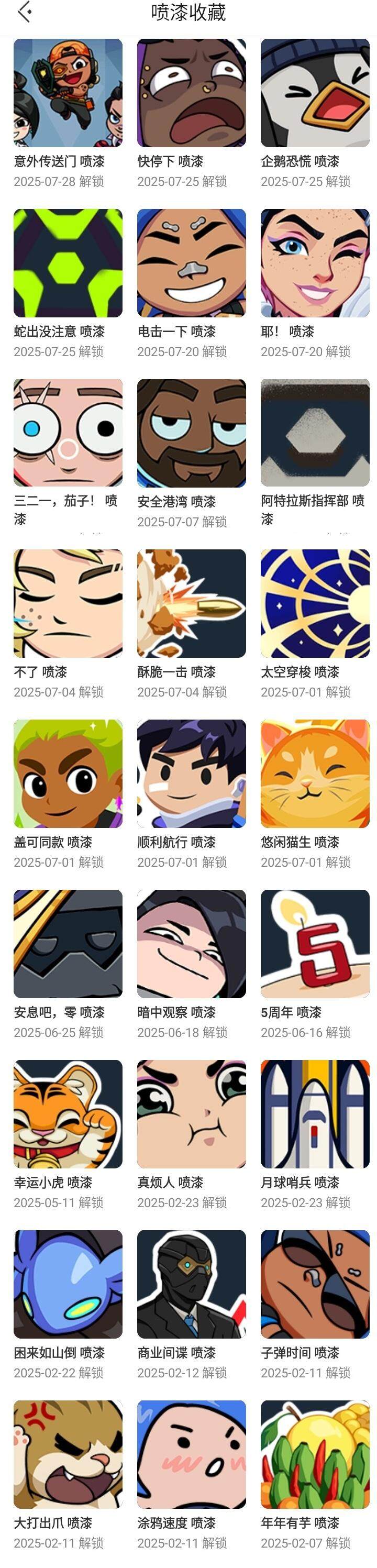This screenshot has width=377, height=1568.
Task: Open the 太空穿梭 spray
Action: (315, 603)
